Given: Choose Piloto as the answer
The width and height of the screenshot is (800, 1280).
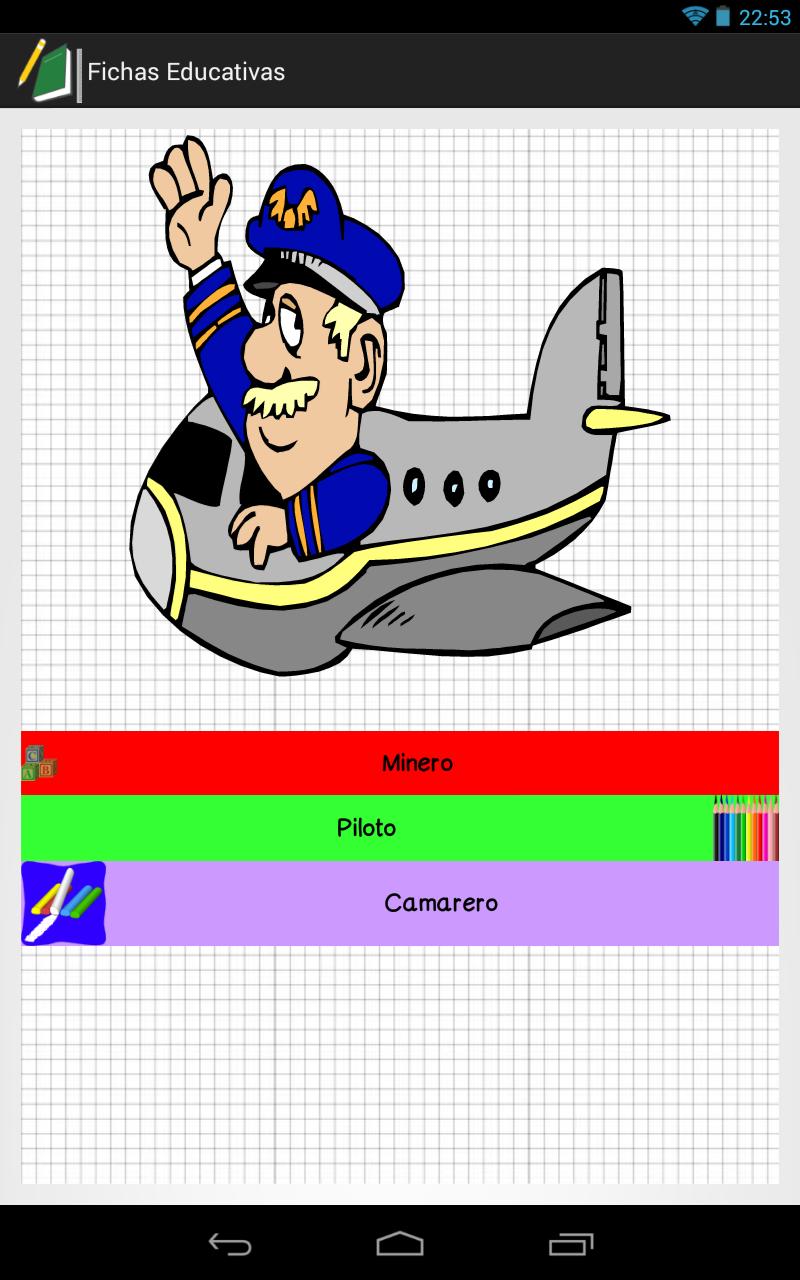Looking at the screenshot, I should coord(367,828).
